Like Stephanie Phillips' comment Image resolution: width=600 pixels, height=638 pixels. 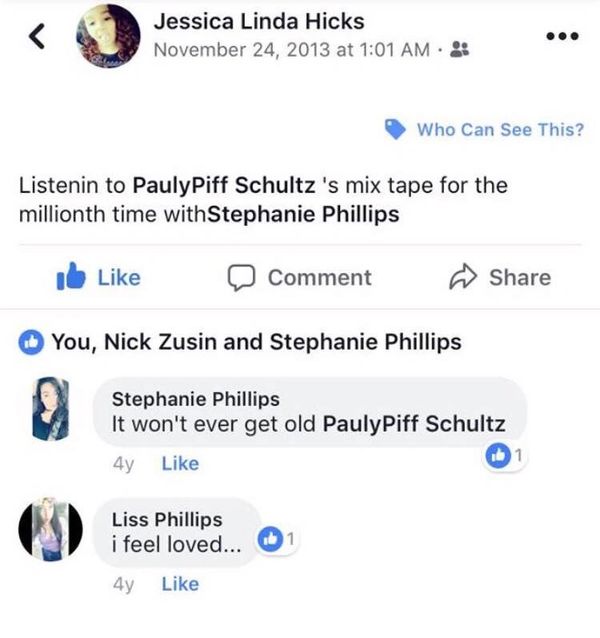(x=180, y=463)
